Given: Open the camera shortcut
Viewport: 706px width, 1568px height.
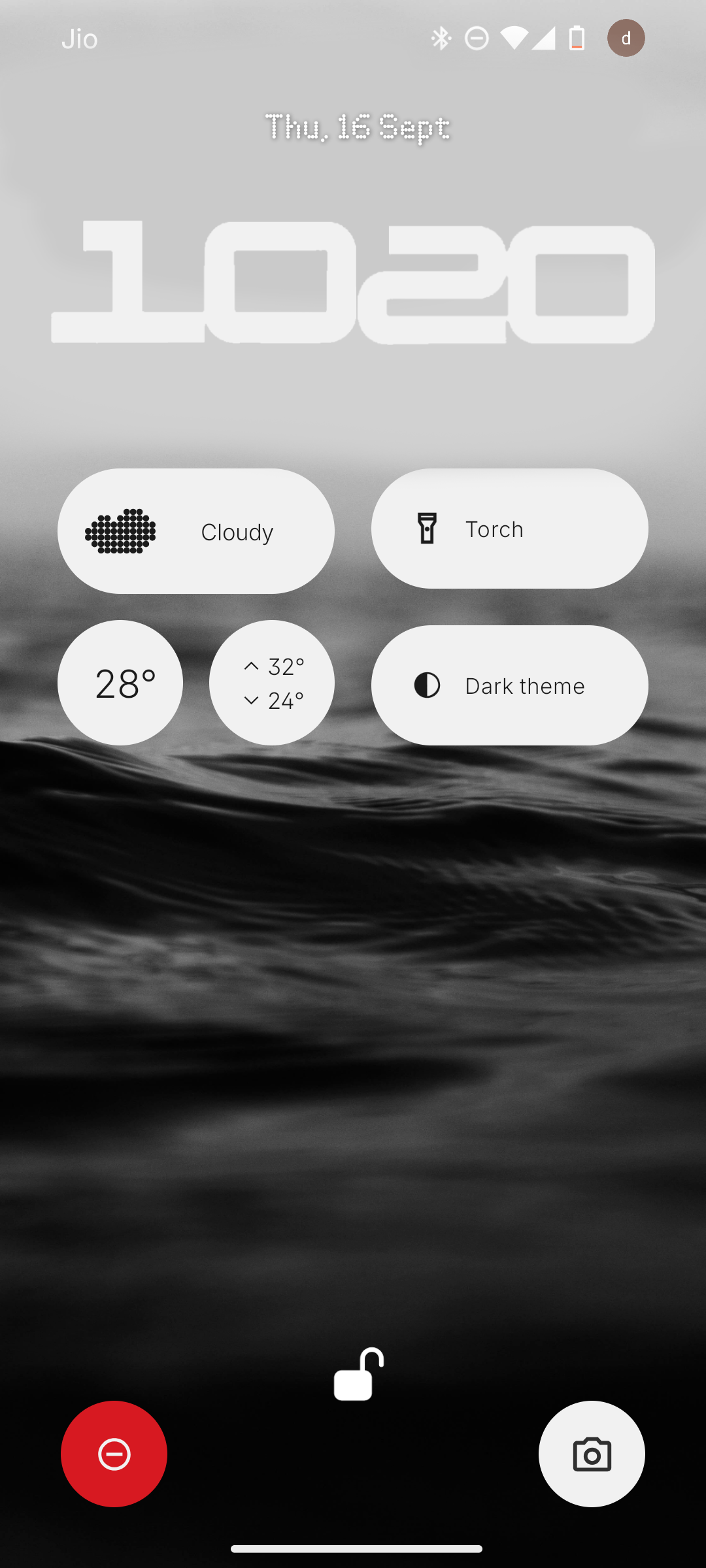Looking at the screenshot, I should (592, 1454).
